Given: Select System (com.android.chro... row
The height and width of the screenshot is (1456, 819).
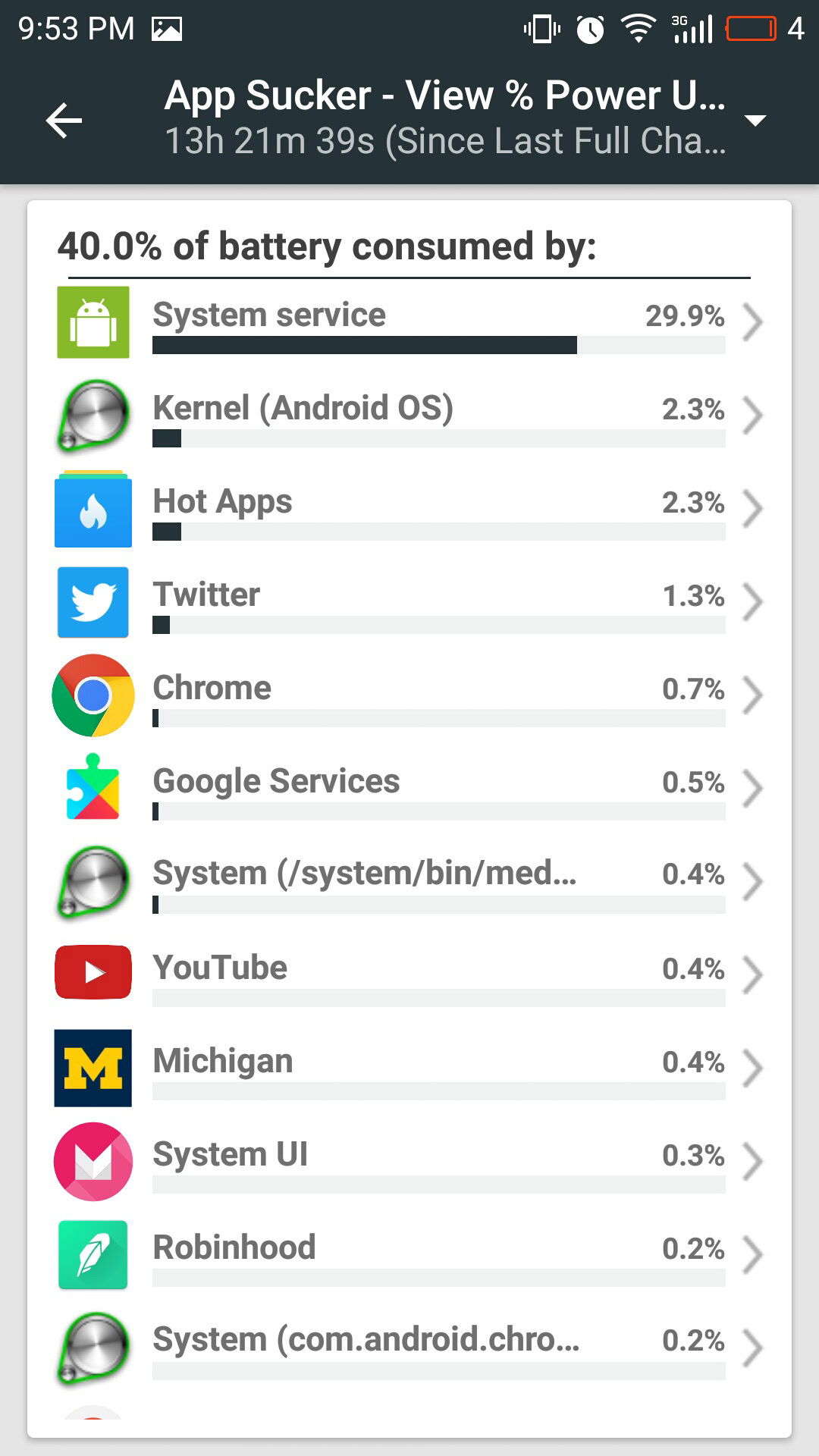Looking at the screenshot, I should click(409, 1348).
